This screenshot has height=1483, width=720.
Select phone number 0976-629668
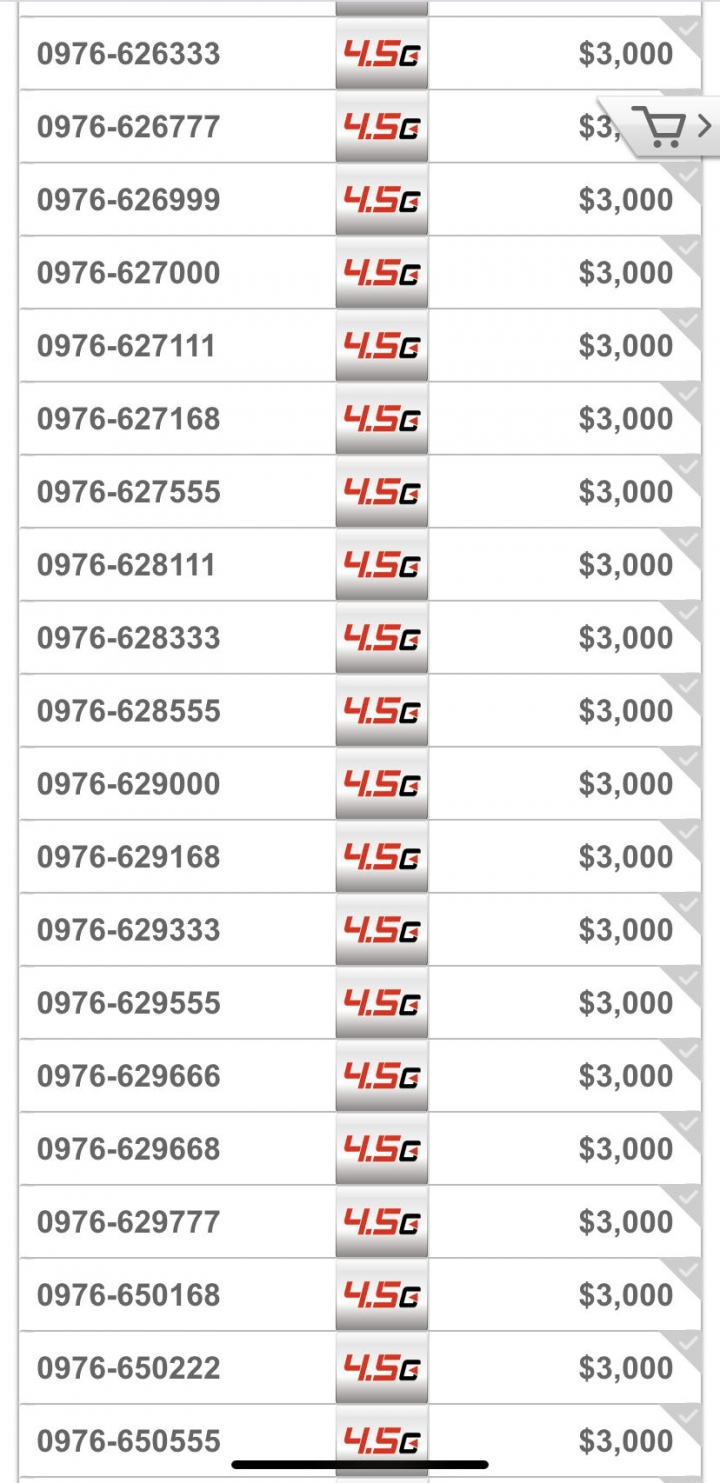(x=360, y=1148)
